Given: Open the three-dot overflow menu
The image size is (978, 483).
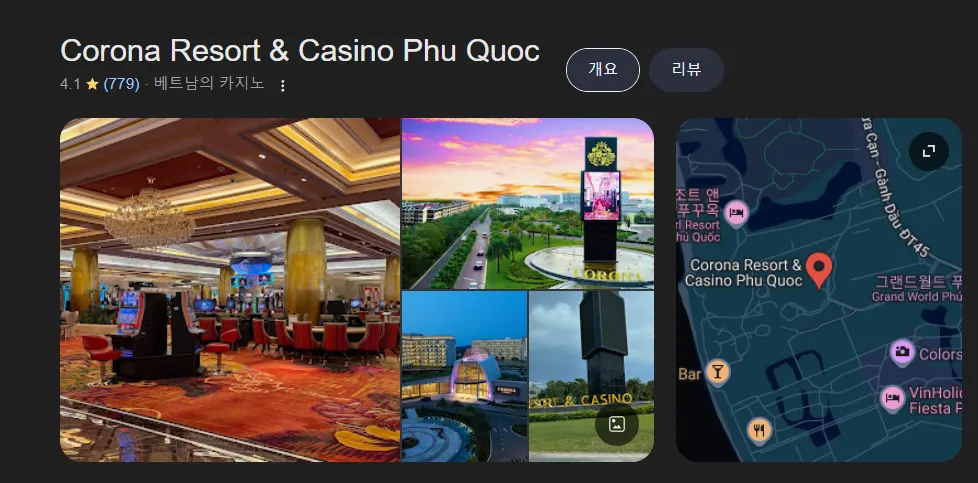Looking at the screenshot, I should pyautogui.click(x=282, y=86).
